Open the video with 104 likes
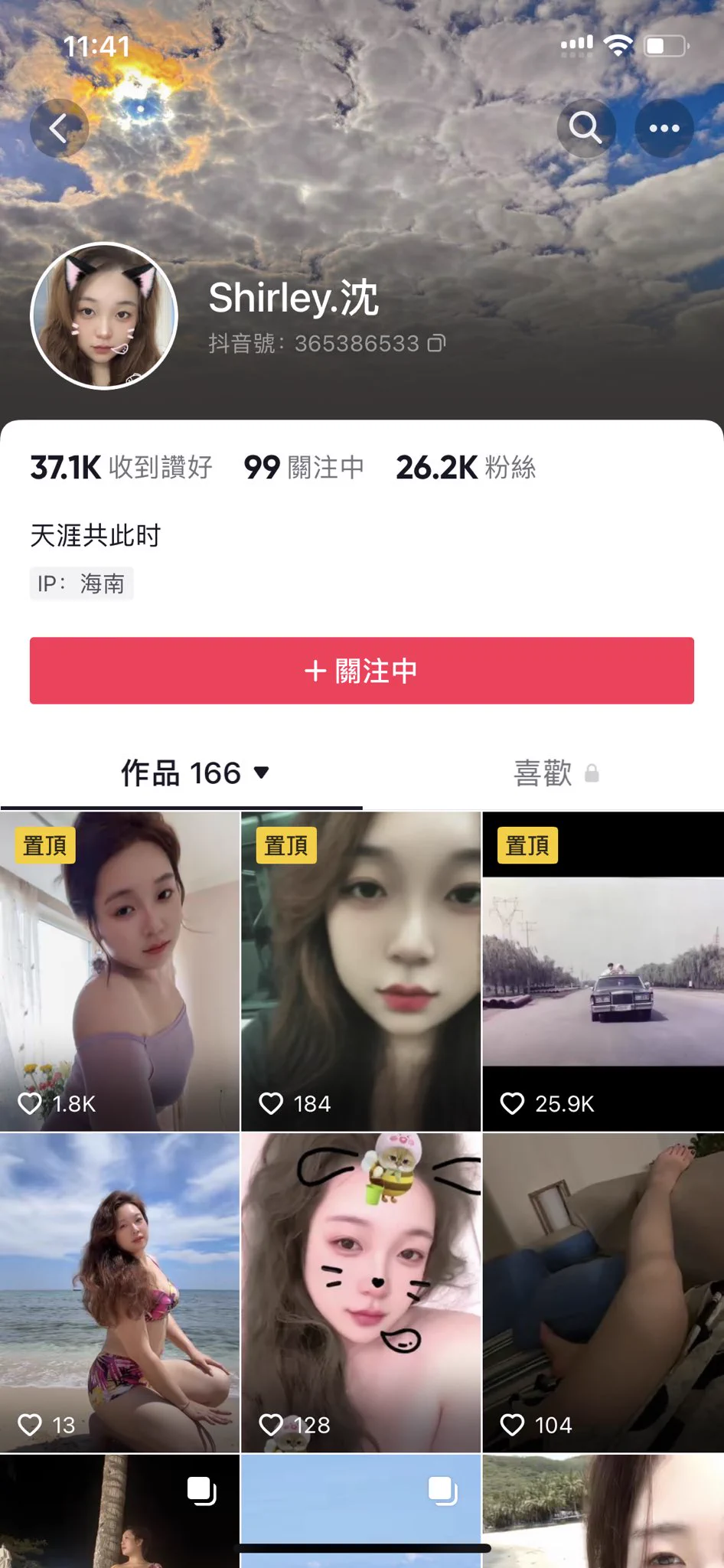Viewport: 724px width, 1568px height. (x=603, y=1292)
